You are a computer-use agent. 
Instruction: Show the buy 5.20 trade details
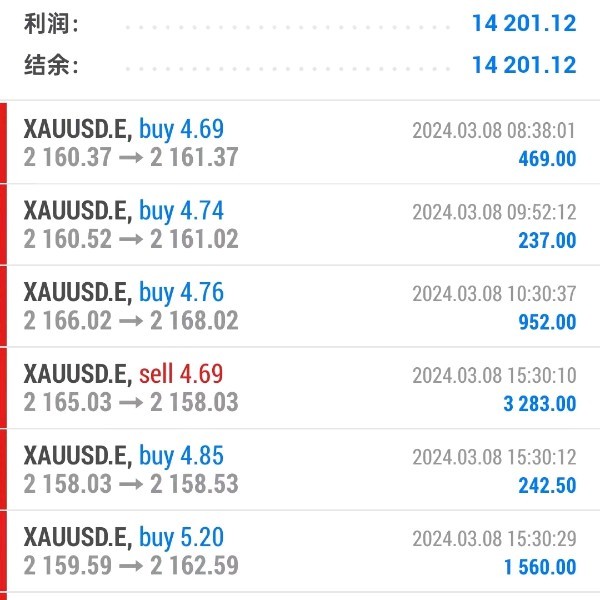coord(300,553)
